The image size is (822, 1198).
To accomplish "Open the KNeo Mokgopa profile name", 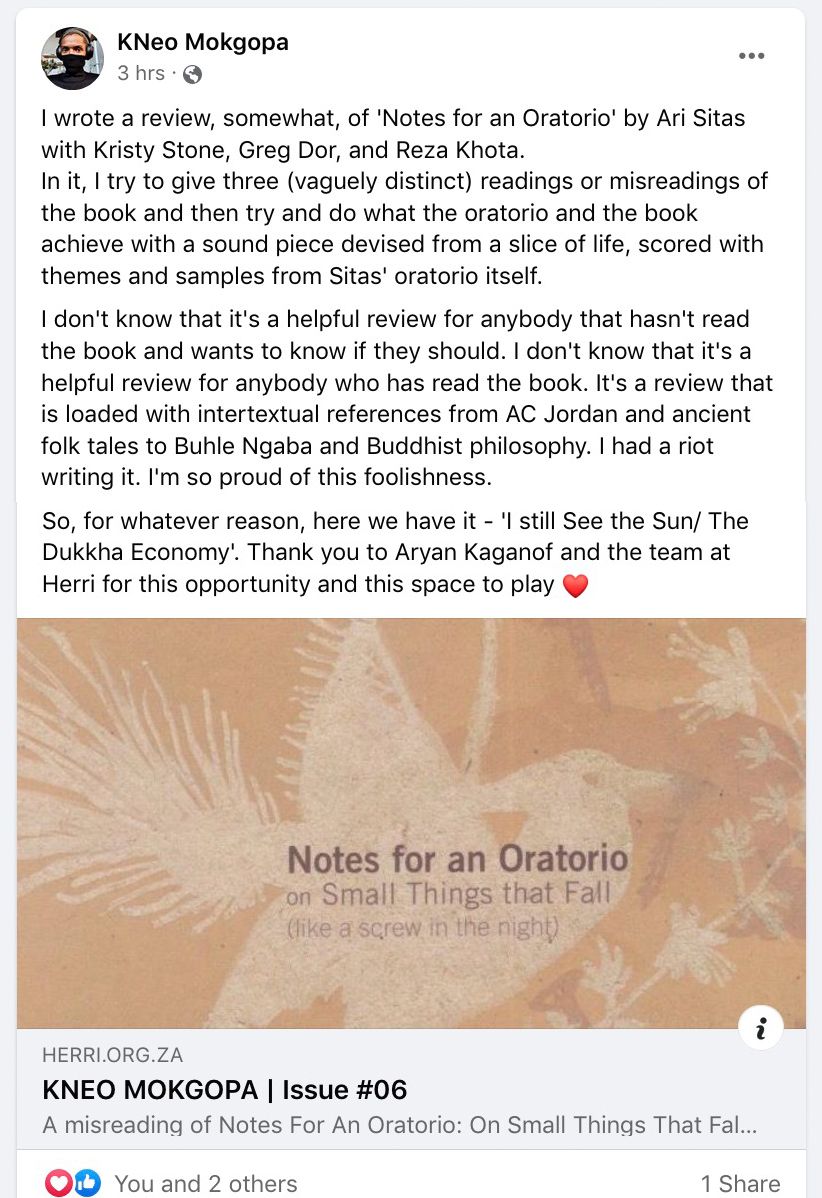I will pyautogui.click(x=202, y=42).
